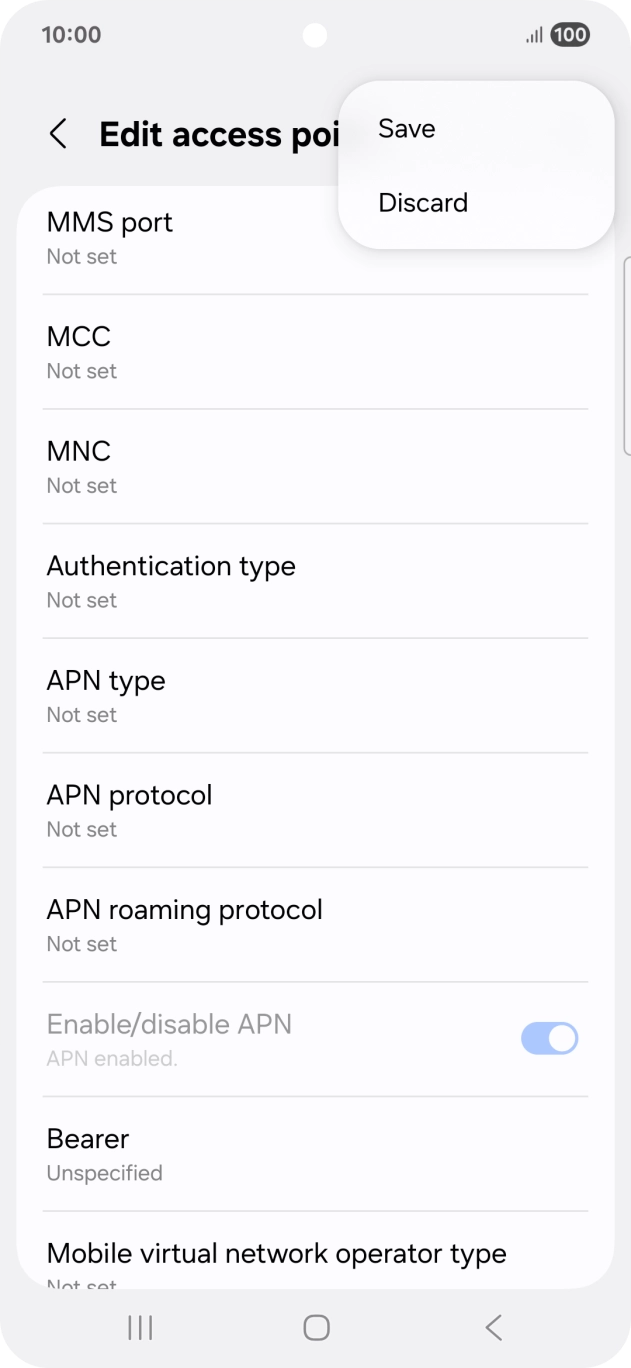The width and height of the screenshot is (631, 1368).
Task: Edit the MCC value
Action: coord(315,352)
